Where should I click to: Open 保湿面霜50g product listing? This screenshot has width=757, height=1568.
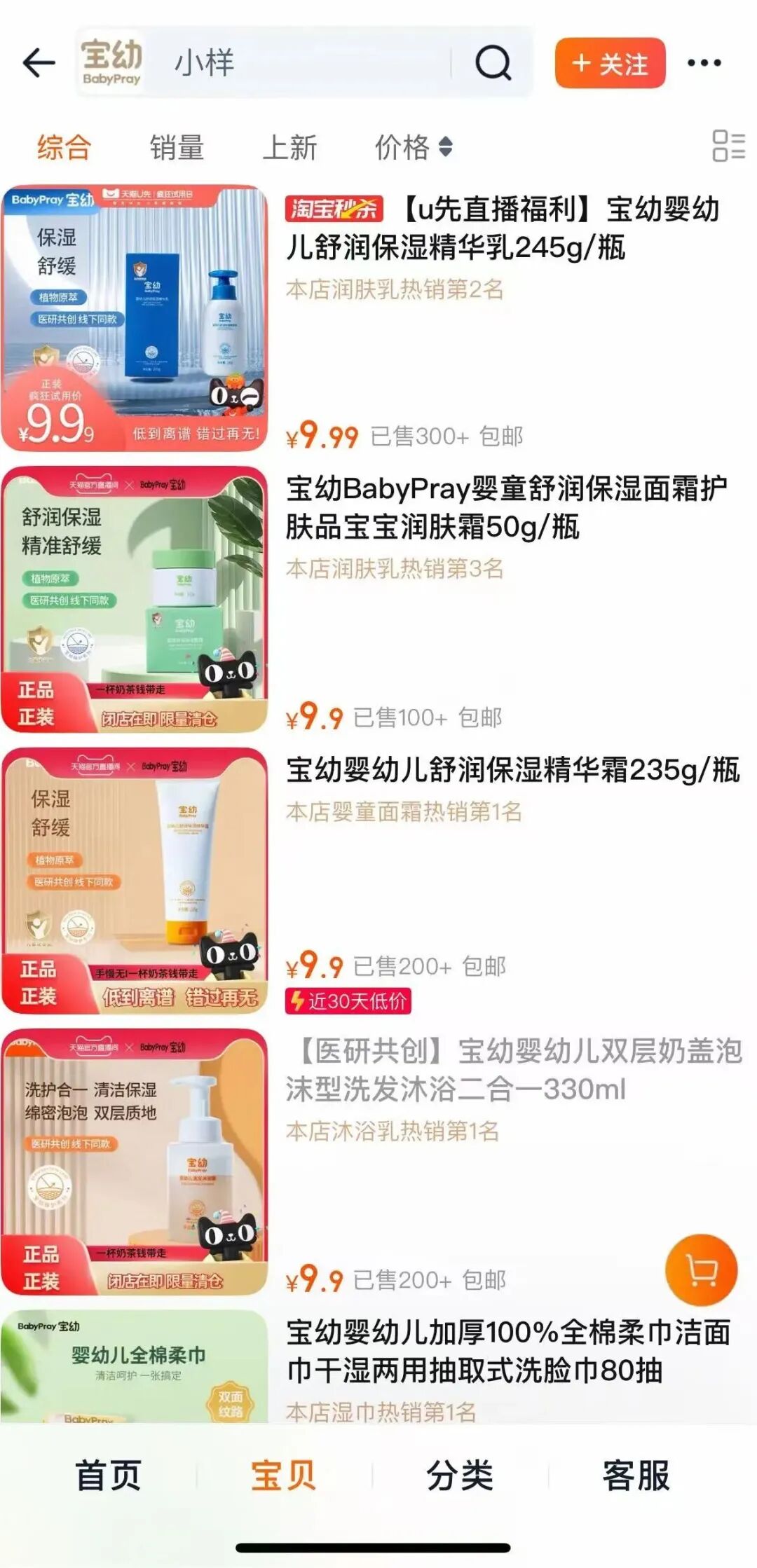click(x=505, y=507)
